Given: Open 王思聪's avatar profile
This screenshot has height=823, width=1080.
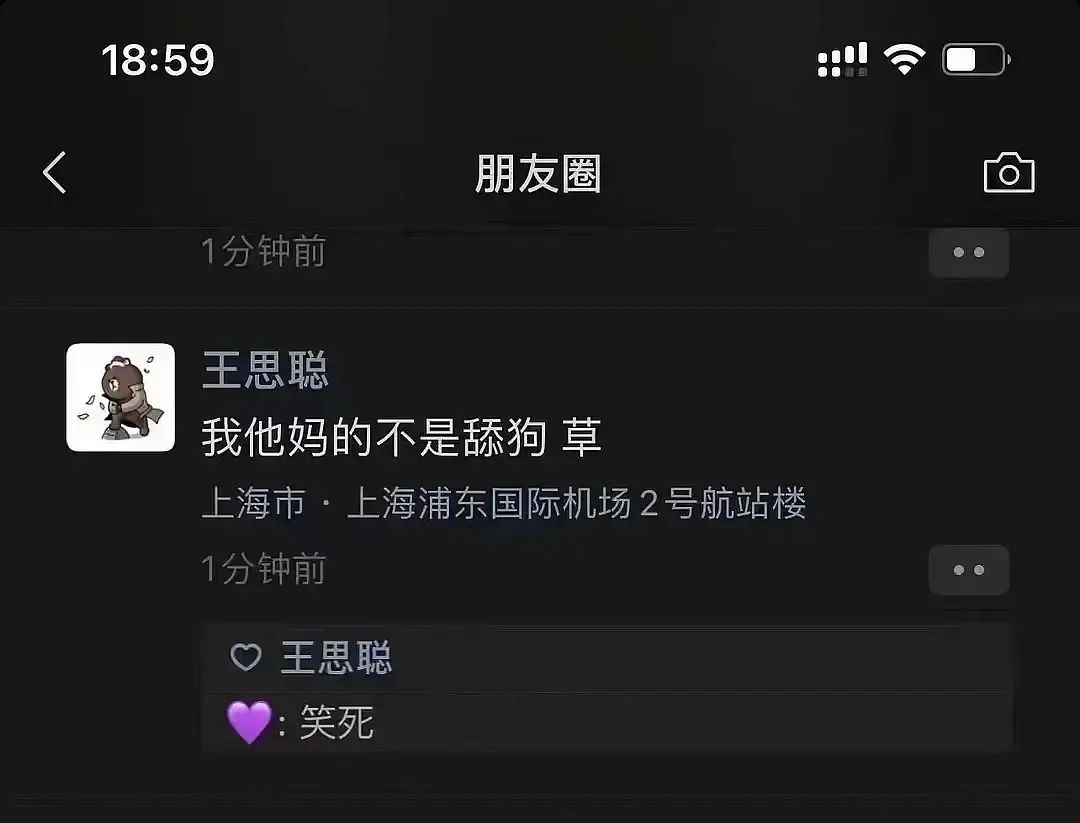Looking at the screenshot, I should pos(120,397).
